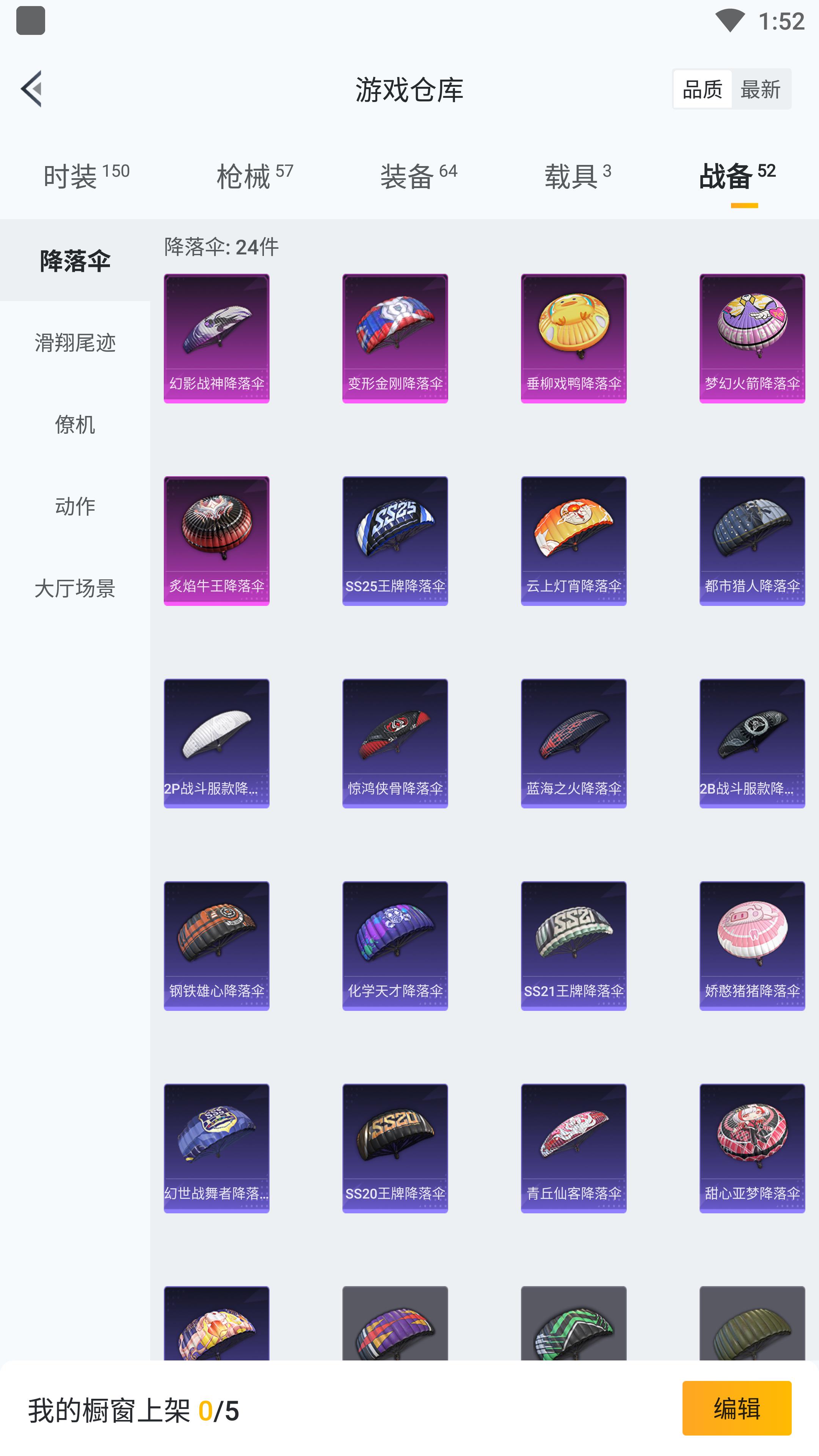
Task: Select 垂柳戏鸭降落伞 item
Action: (573, 338)
